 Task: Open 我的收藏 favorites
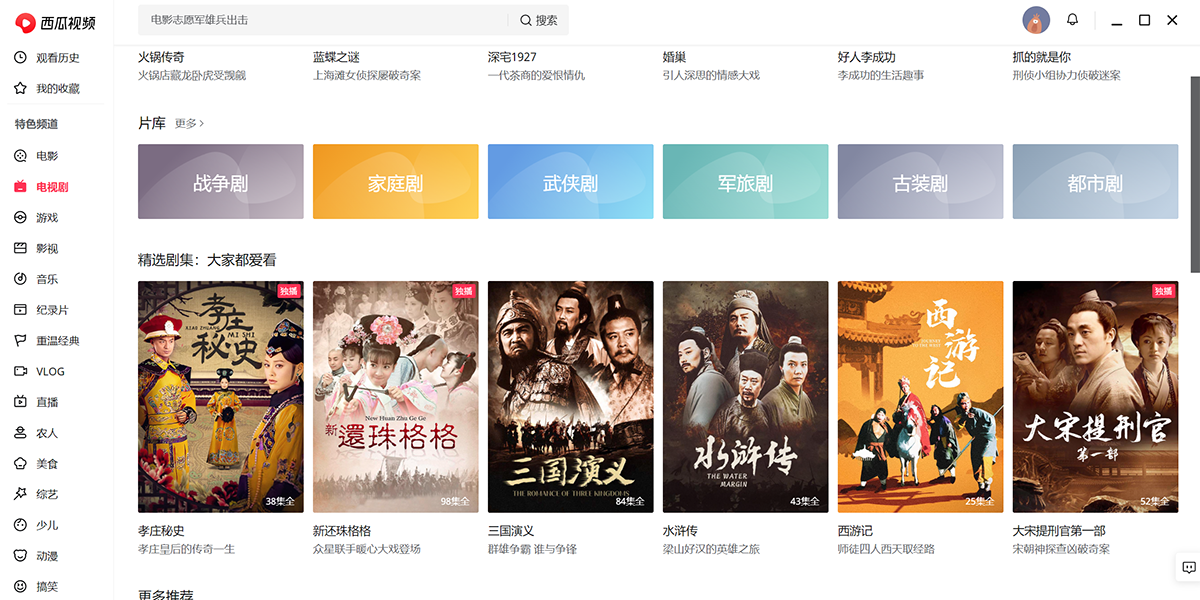(x=57, y=89)
